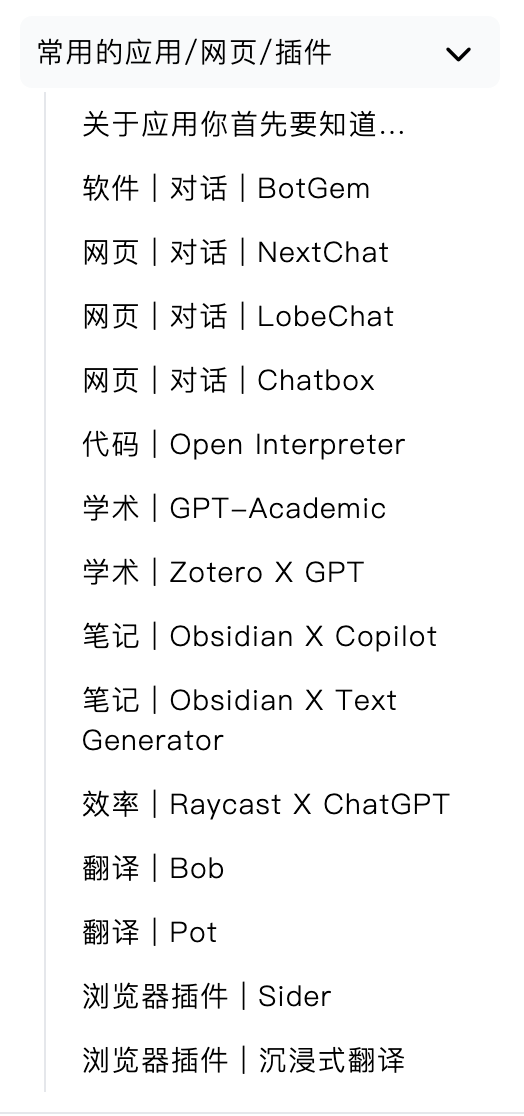Open 关于应用你首先要知道 page
This screenshot has height=1116, width=524.
243,125
